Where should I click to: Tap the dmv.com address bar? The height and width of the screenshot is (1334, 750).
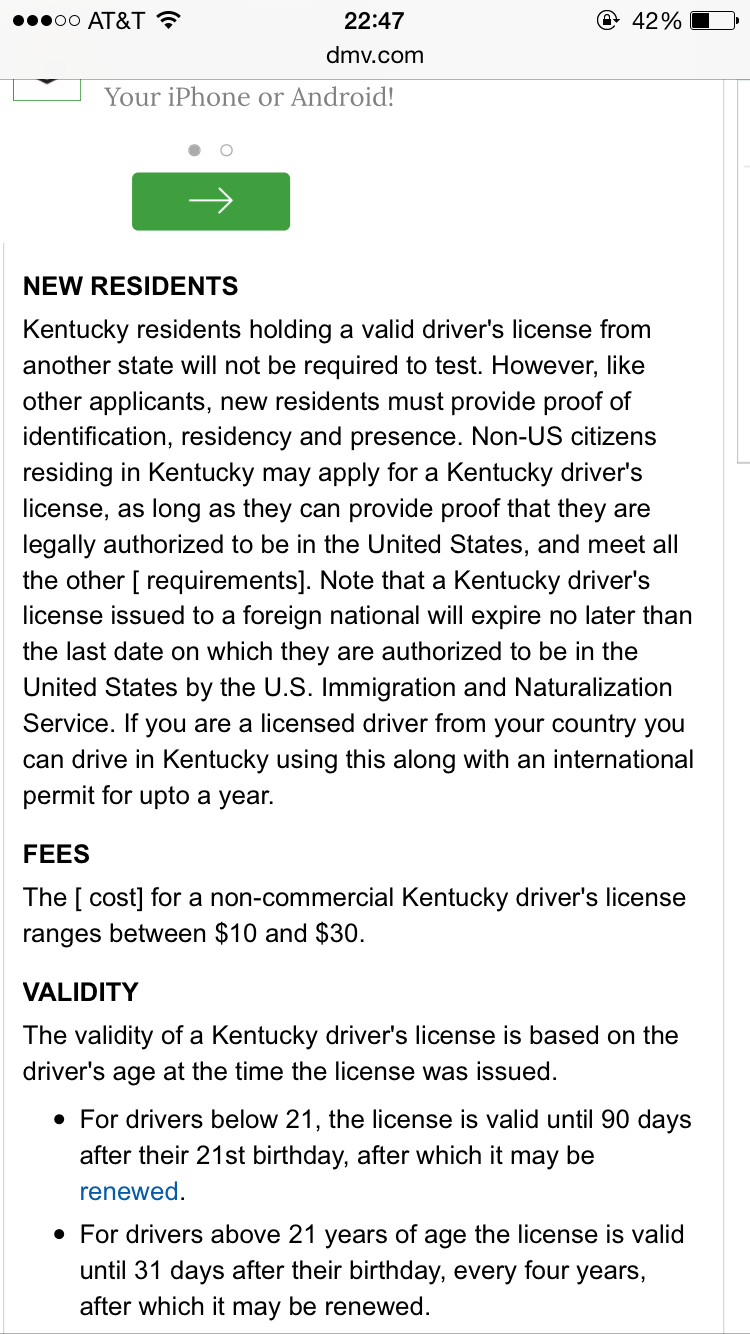375,55
